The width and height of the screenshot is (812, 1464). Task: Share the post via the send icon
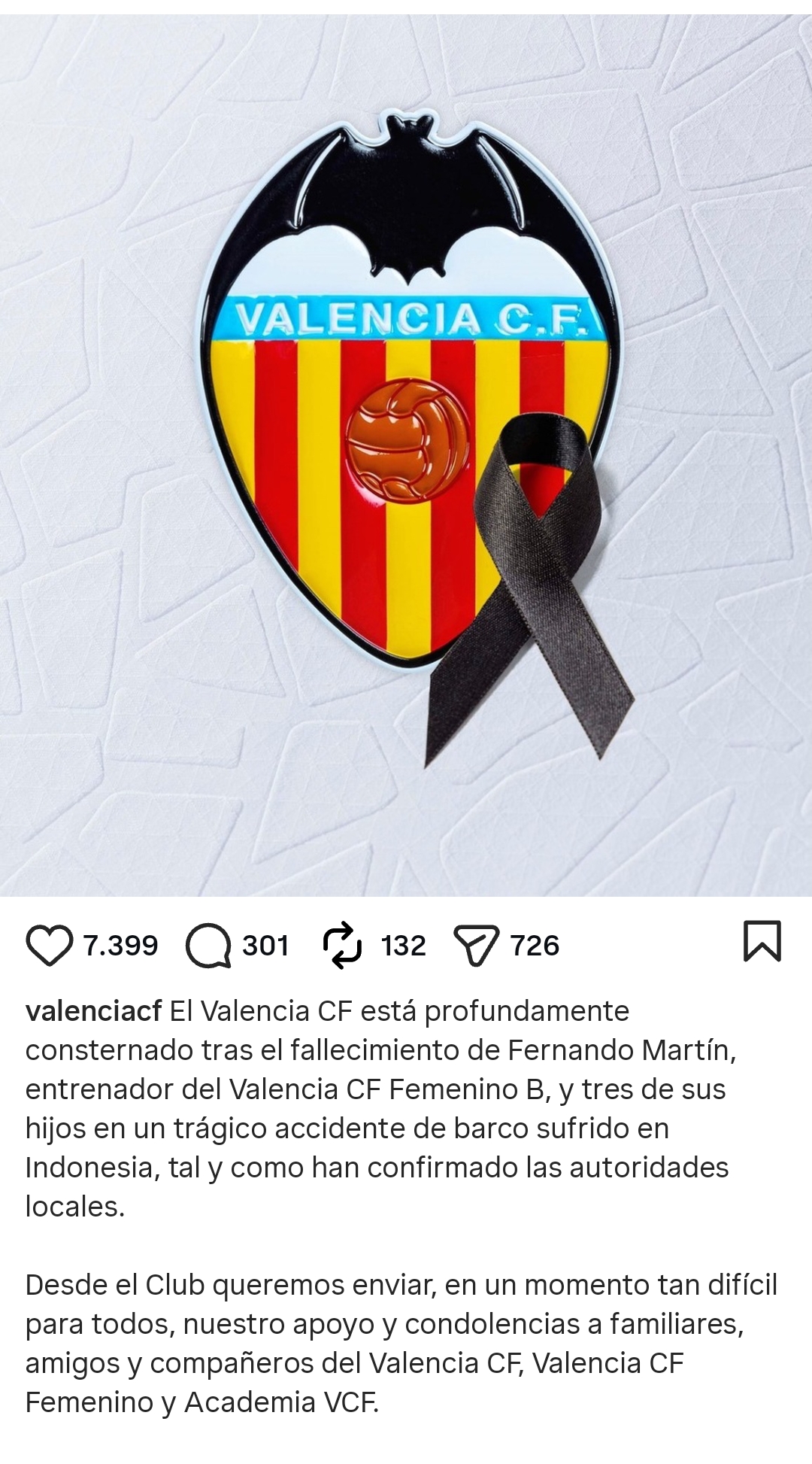point(477,946)
